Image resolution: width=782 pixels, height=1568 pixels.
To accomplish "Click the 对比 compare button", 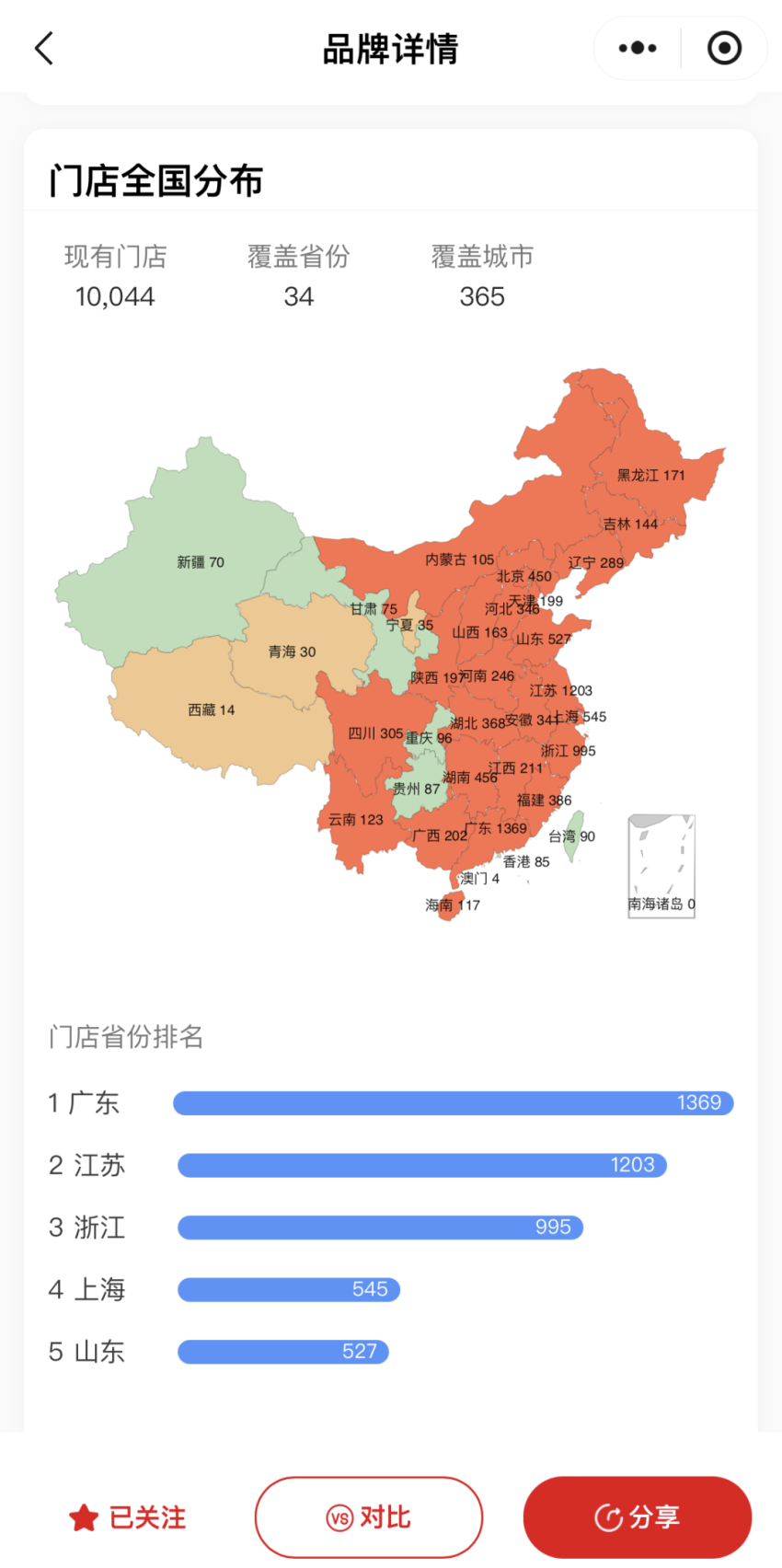I will point(368,1517).
